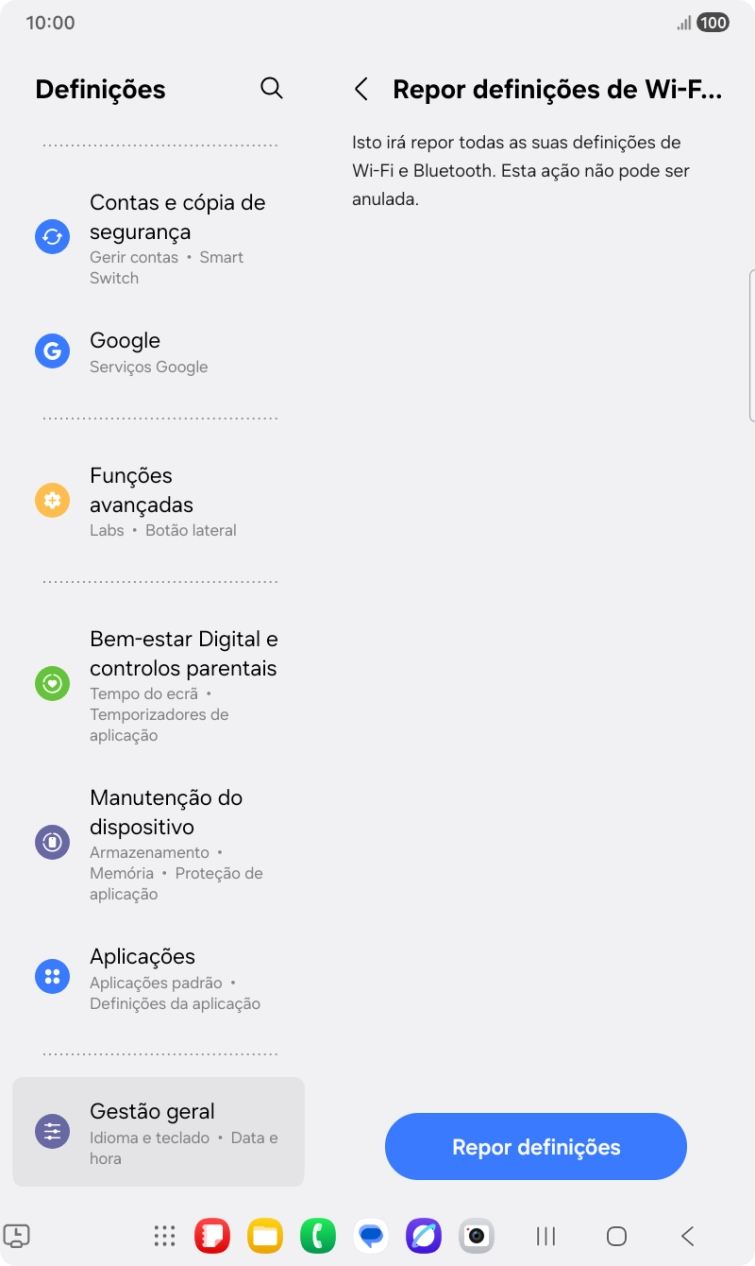Open Serviços Google link text
The image size is (755, 1266).
(x=148, y=367)
